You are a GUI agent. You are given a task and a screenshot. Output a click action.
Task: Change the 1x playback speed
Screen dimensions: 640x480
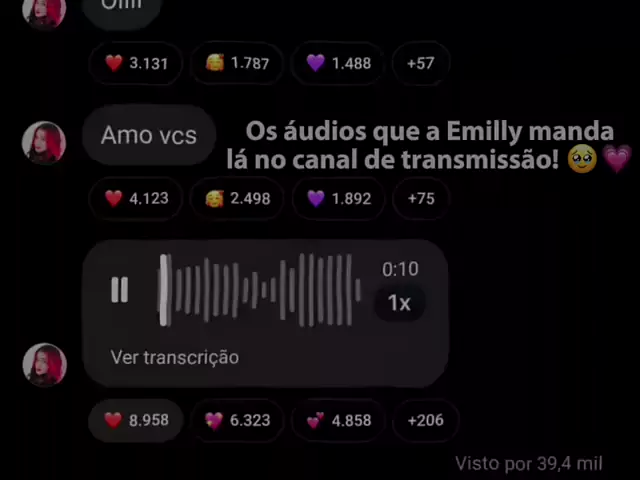(399, 302)
